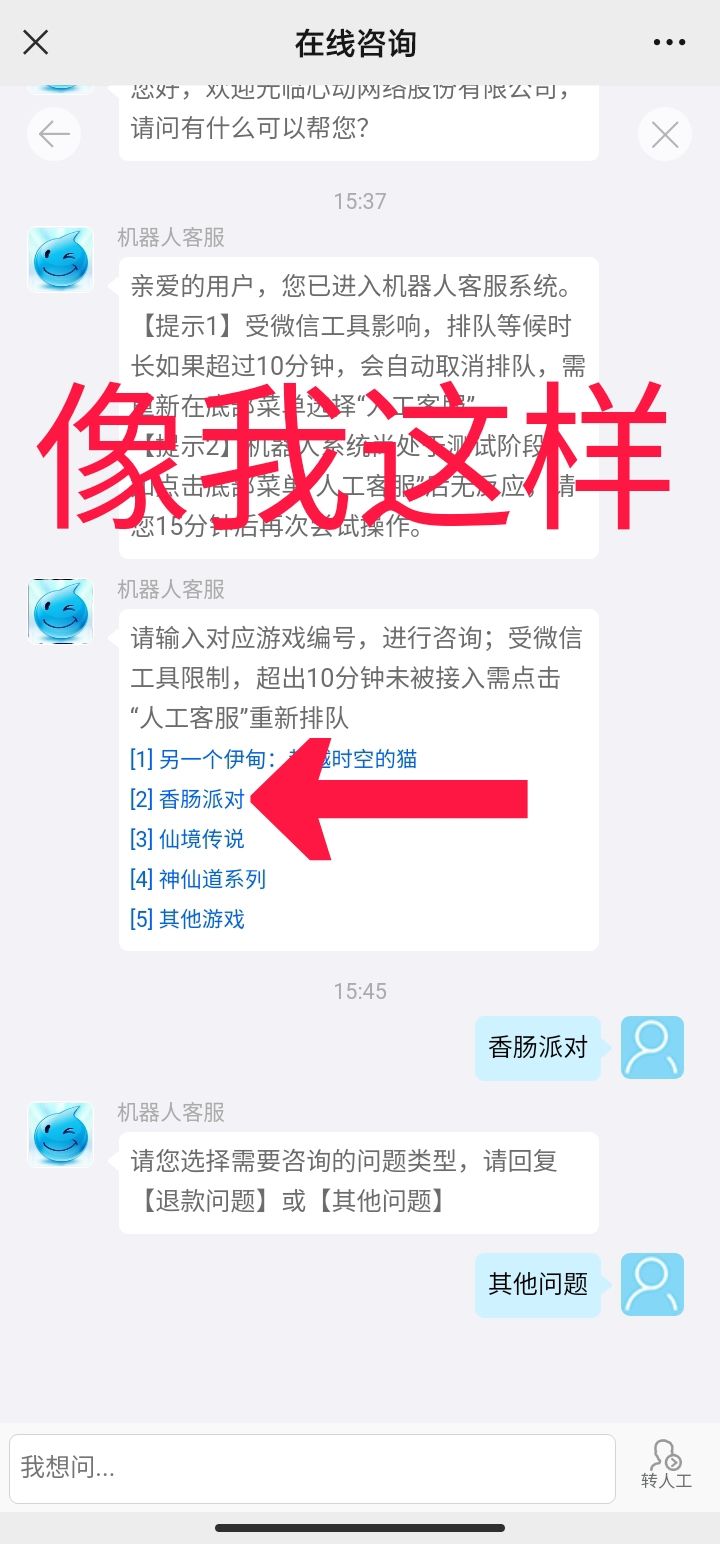Tap the user's 香肠派对 chat bubble
The width and height of the screenshot is (720, 1544).
click(x=538, y=1047)
